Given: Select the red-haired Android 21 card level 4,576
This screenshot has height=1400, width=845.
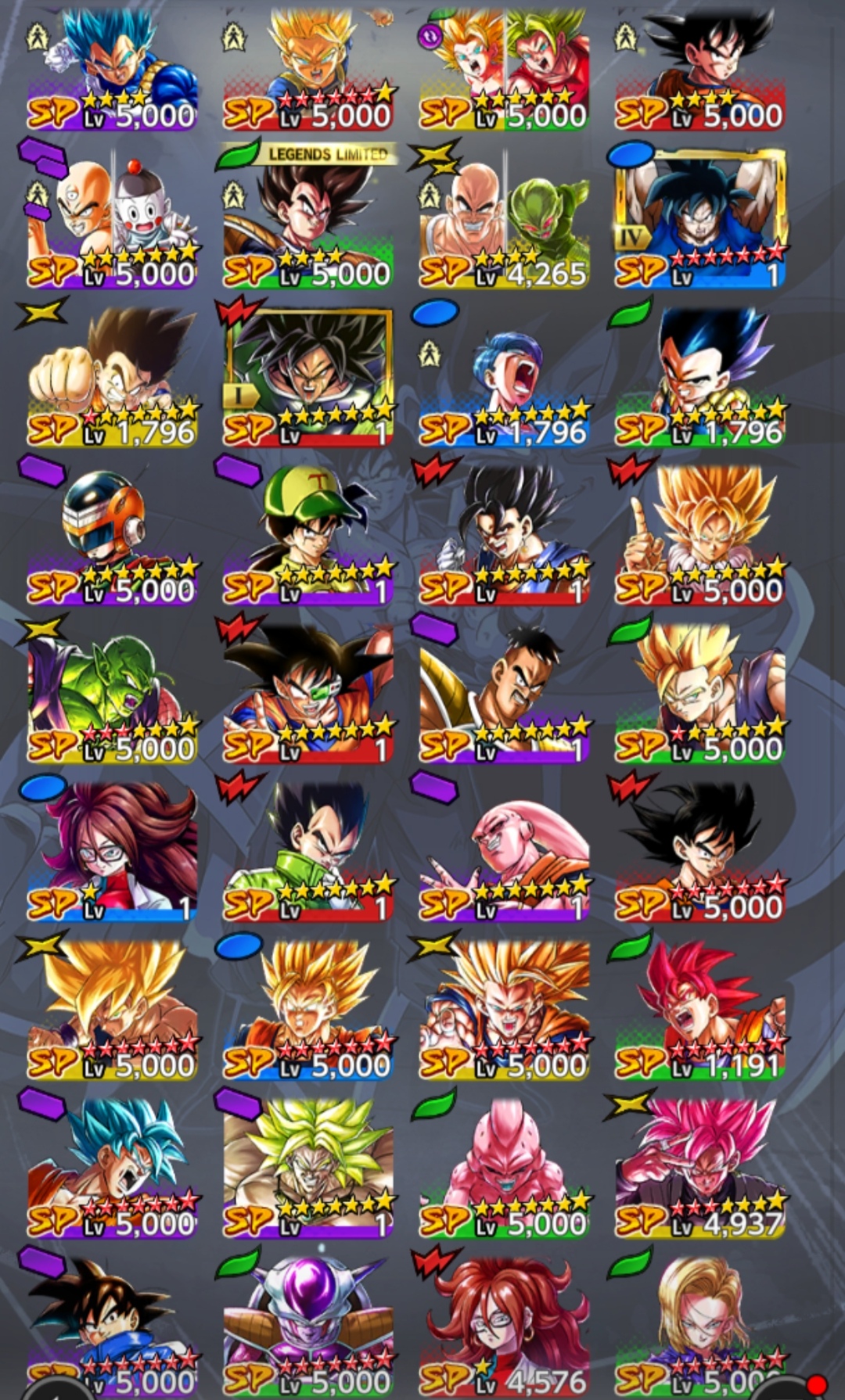Looking at the screenshot, I should 504,1323.
